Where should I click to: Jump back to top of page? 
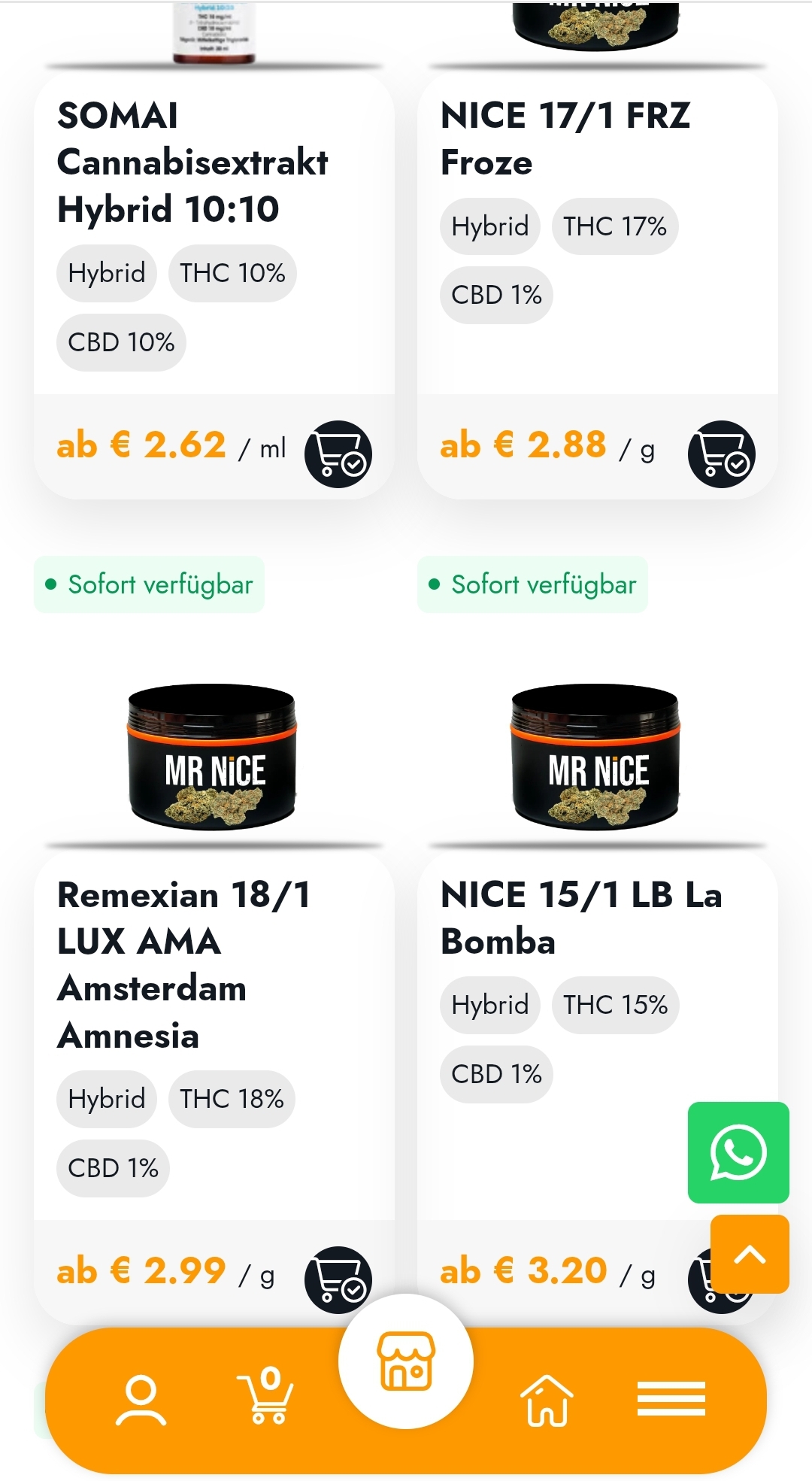(x=750, y=1254)
